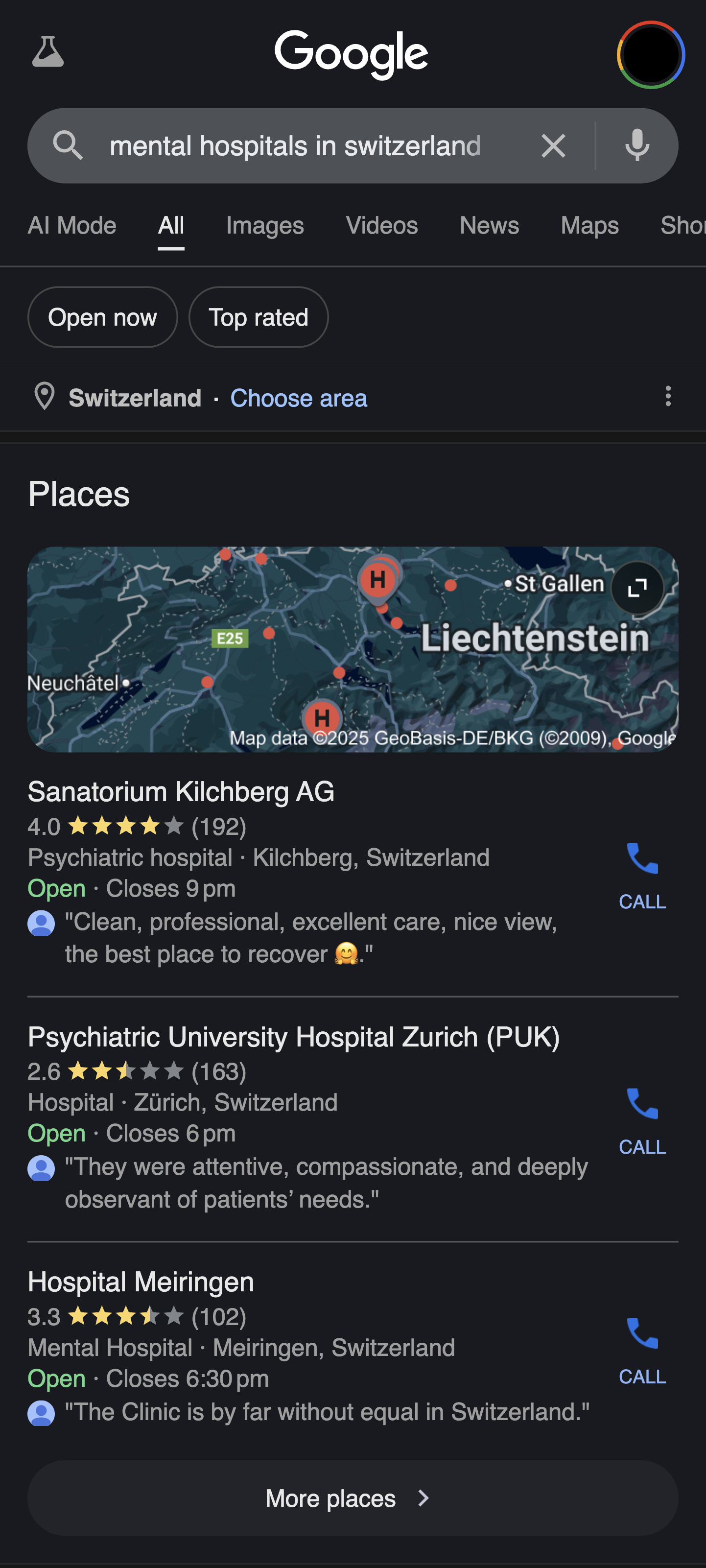Open the Hospital Meiringen listing
This screenshot has width=706, height=1568.
point(141,1282)
